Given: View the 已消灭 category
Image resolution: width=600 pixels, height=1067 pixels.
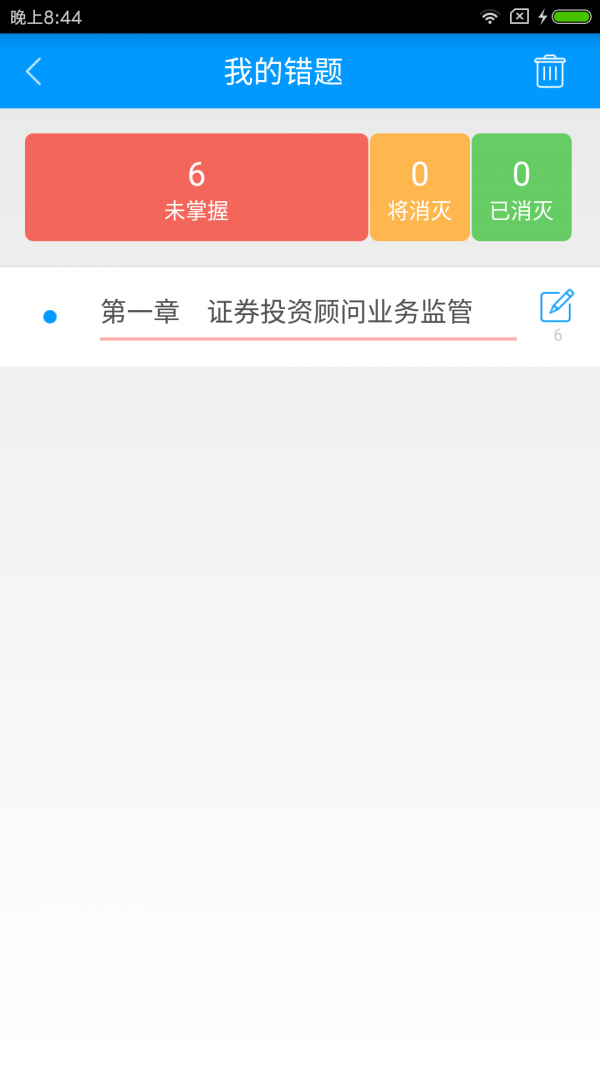Looking at the screenshot, I should [x=521, y=187].
